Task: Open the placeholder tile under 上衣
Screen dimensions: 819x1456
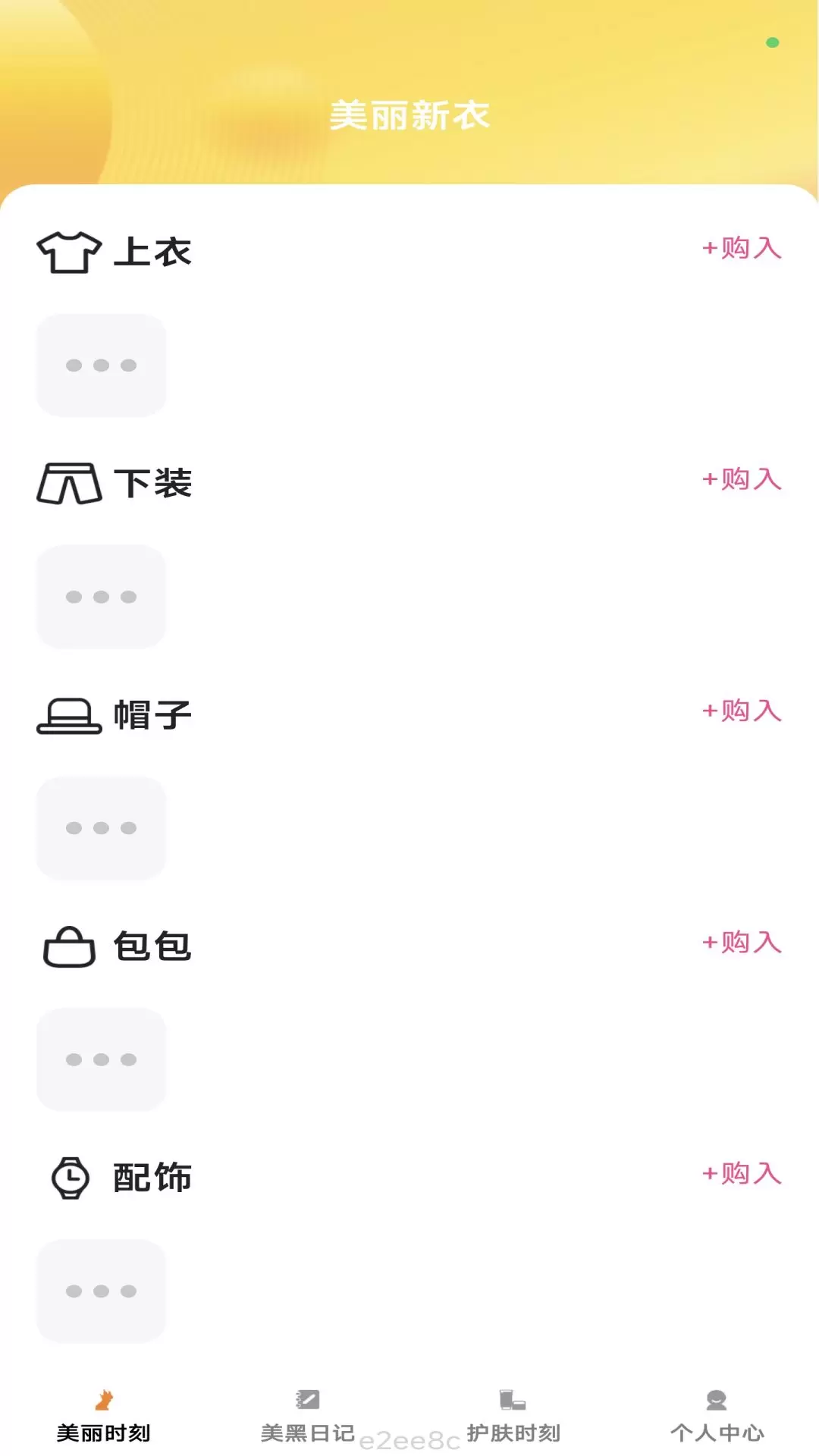Action: tap(101, 366)
